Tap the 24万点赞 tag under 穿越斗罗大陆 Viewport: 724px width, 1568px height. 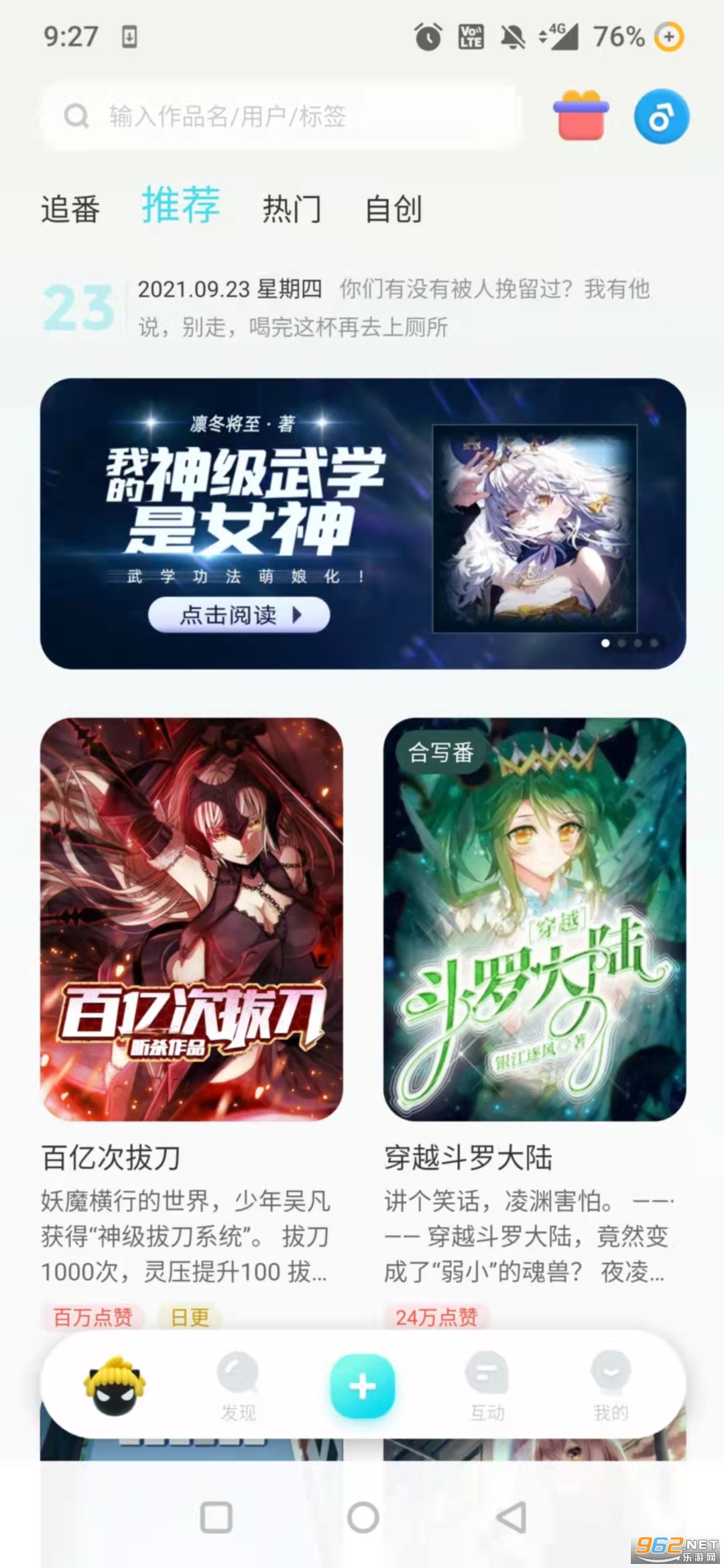tap(436, 1317)
